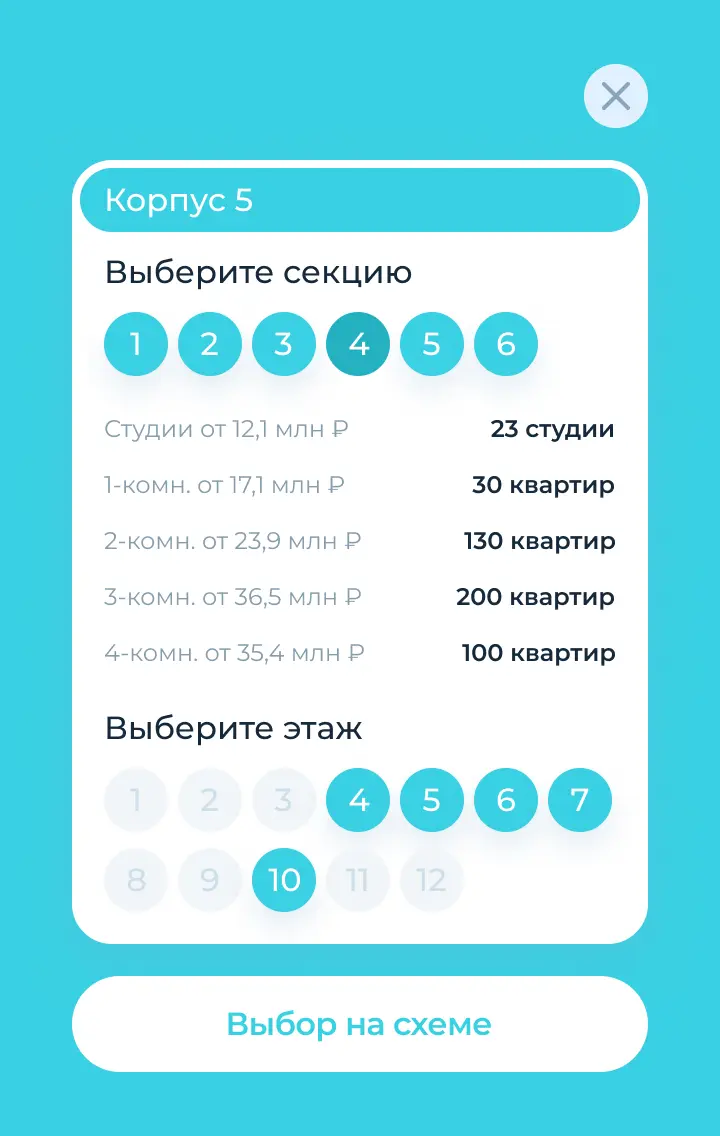720x1136 pixels.
Task: Open Выбор на схеме button
Action: pyautogui.click(x=360, y=1024)
